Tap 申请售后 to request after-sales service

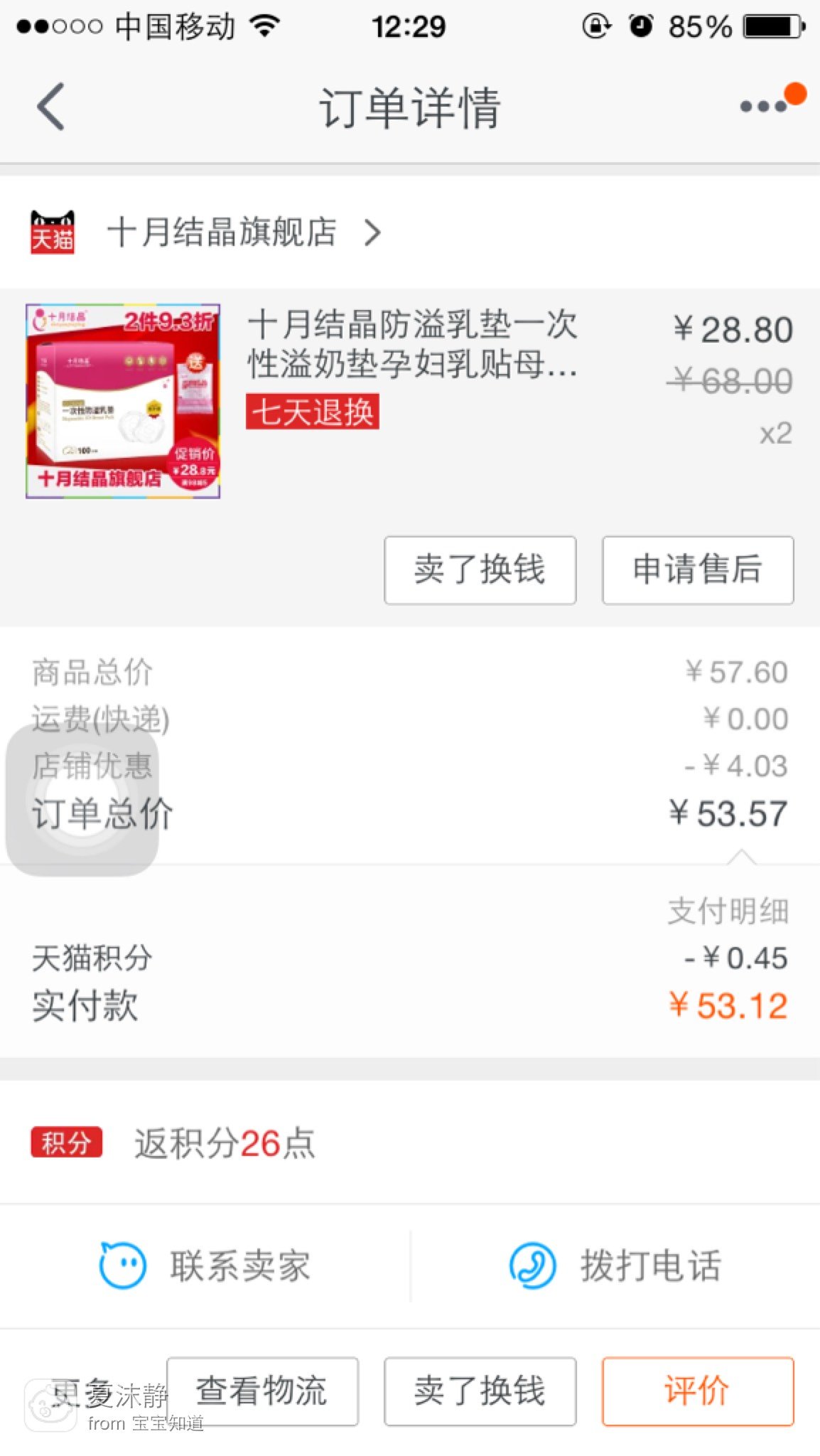coord(697,570)
